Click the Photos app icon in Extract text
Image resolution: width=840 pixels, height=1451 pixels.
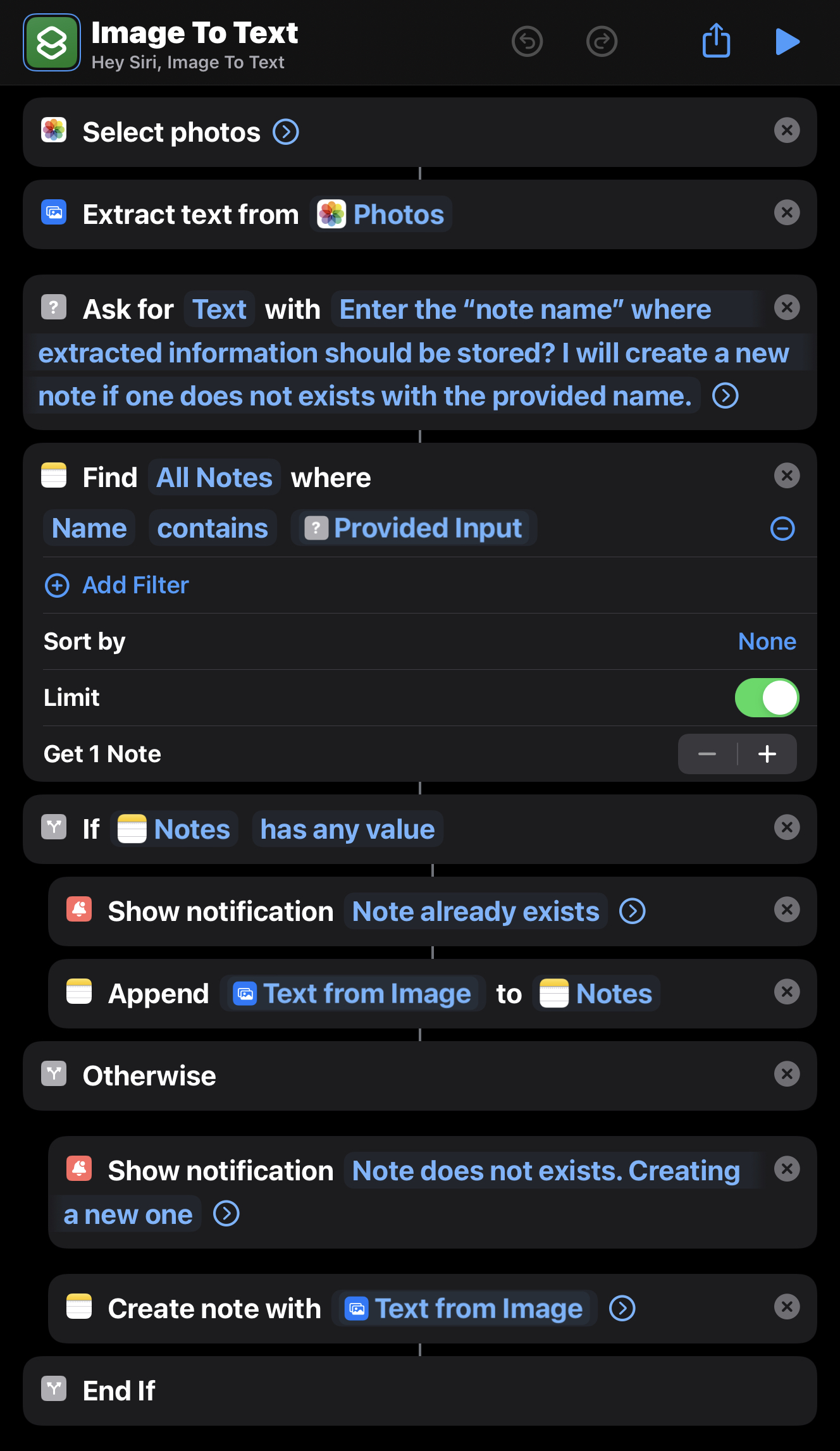(x=332, y=214)
